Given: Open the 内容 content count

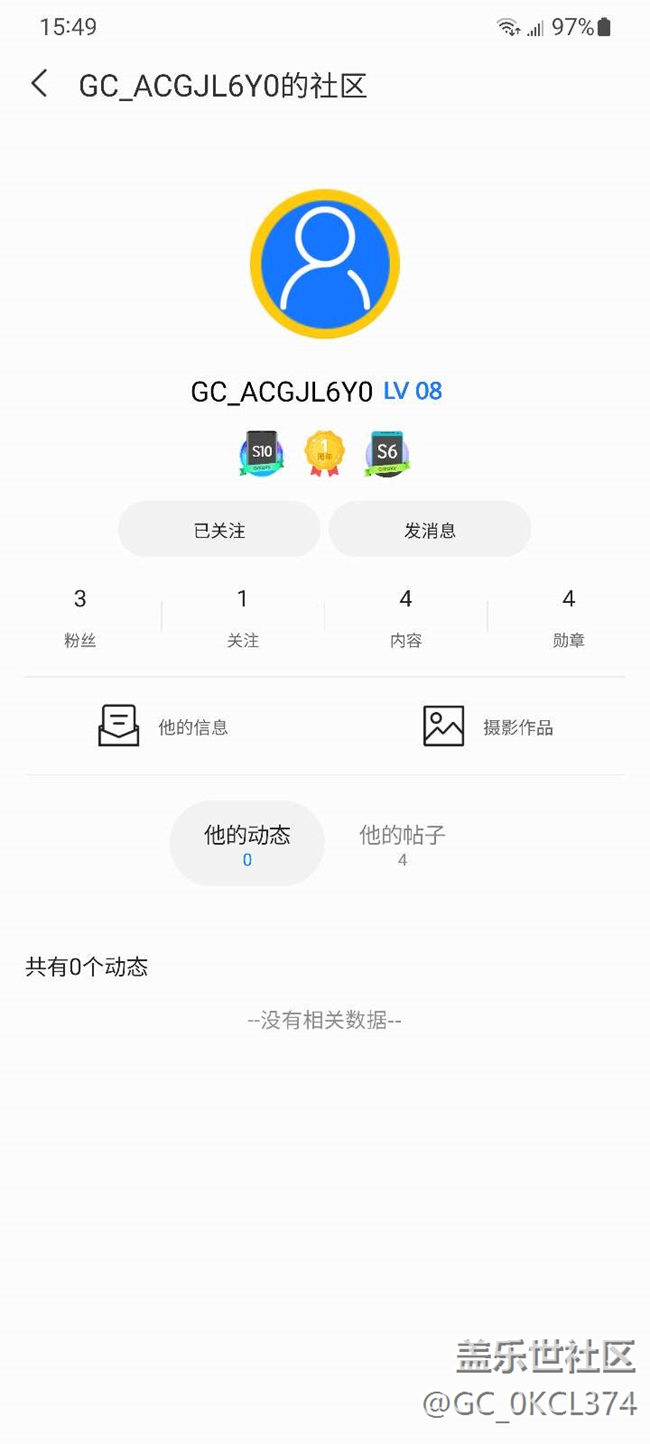Looking at the screenshot, I should 405,616.
